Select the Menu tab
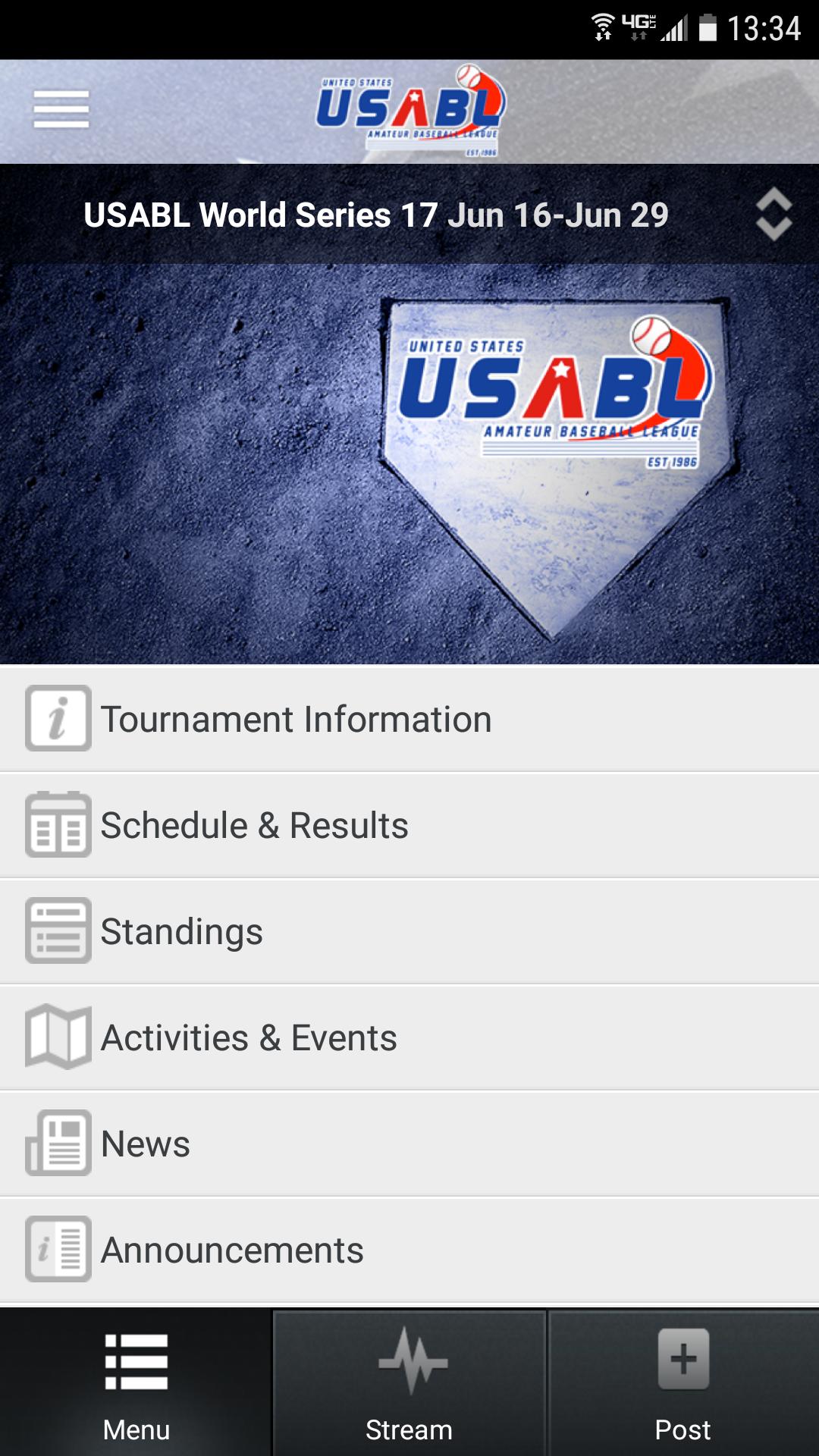 136,1383
